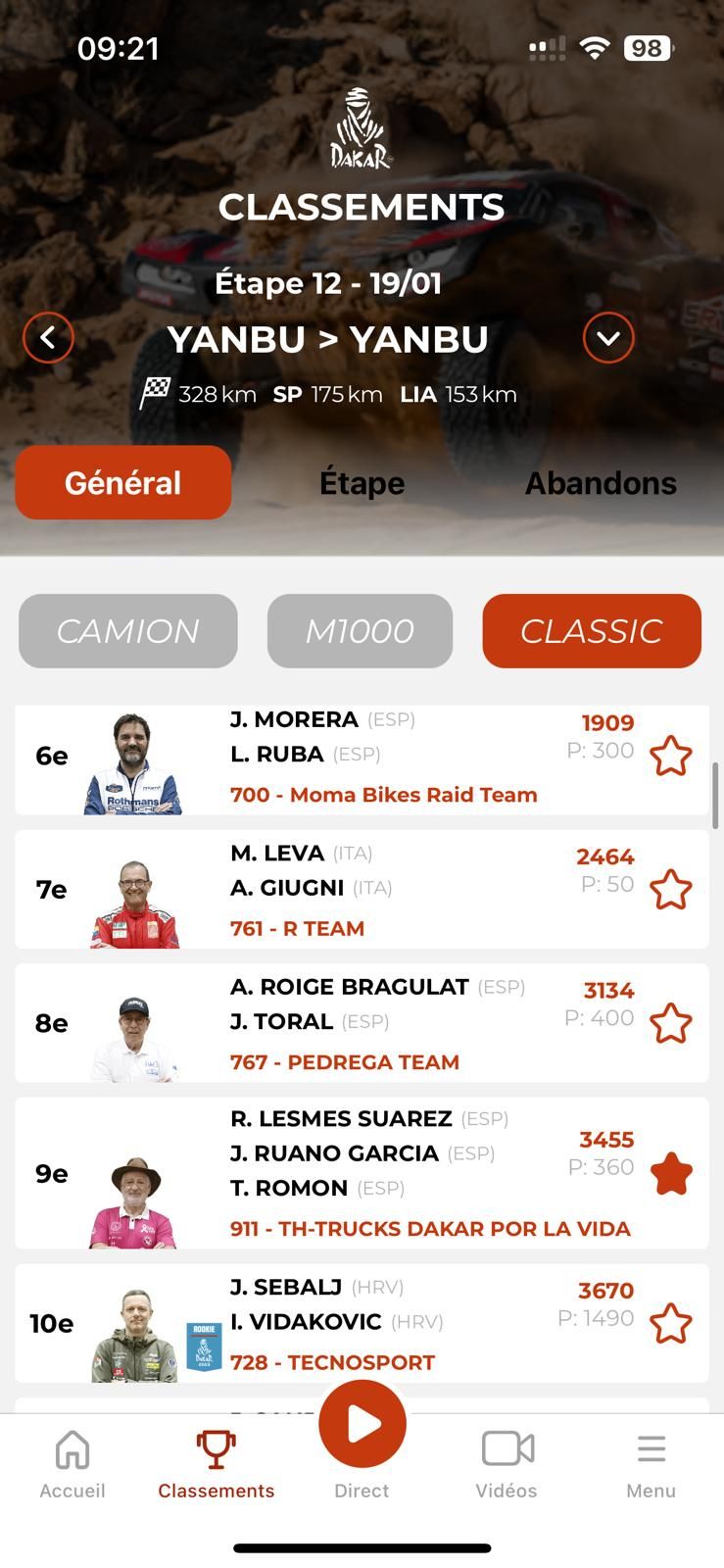
Task: Star M. Leva's R TEAM entry
Action: [x=671, y=888]
